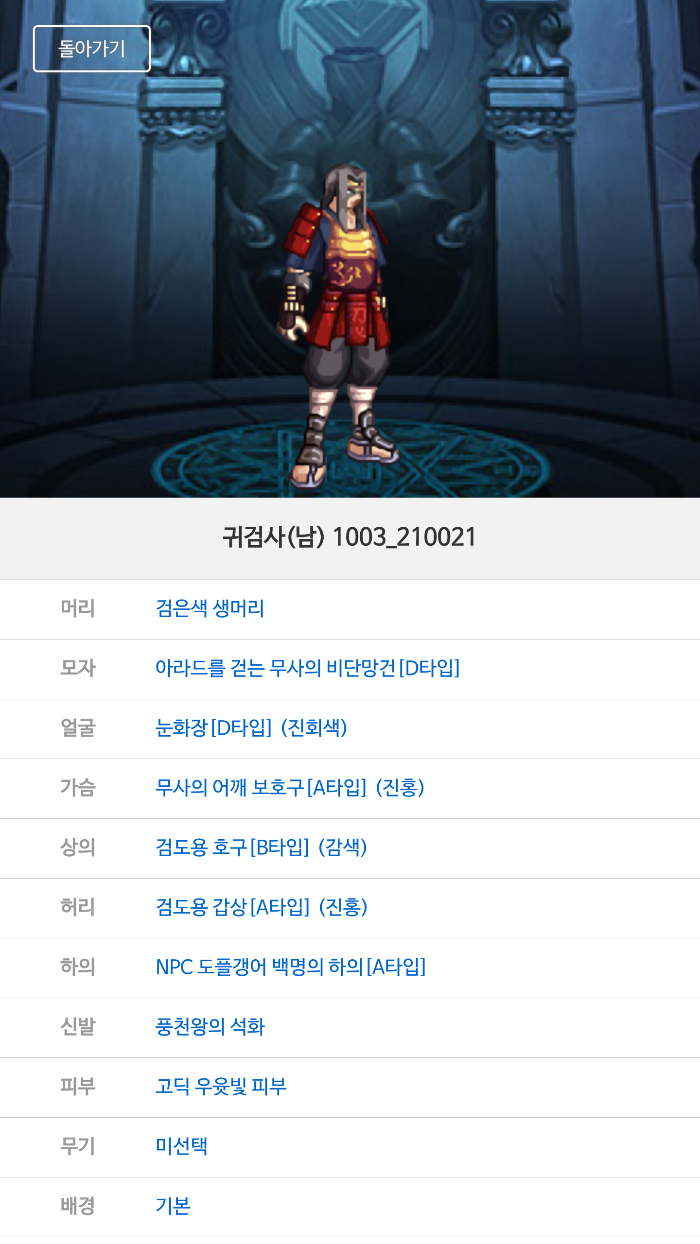Open the 고딕 우윳빛 피부 skin link
The height and width of the screenshot is (1244, 700).
(x=221, y=1087)
